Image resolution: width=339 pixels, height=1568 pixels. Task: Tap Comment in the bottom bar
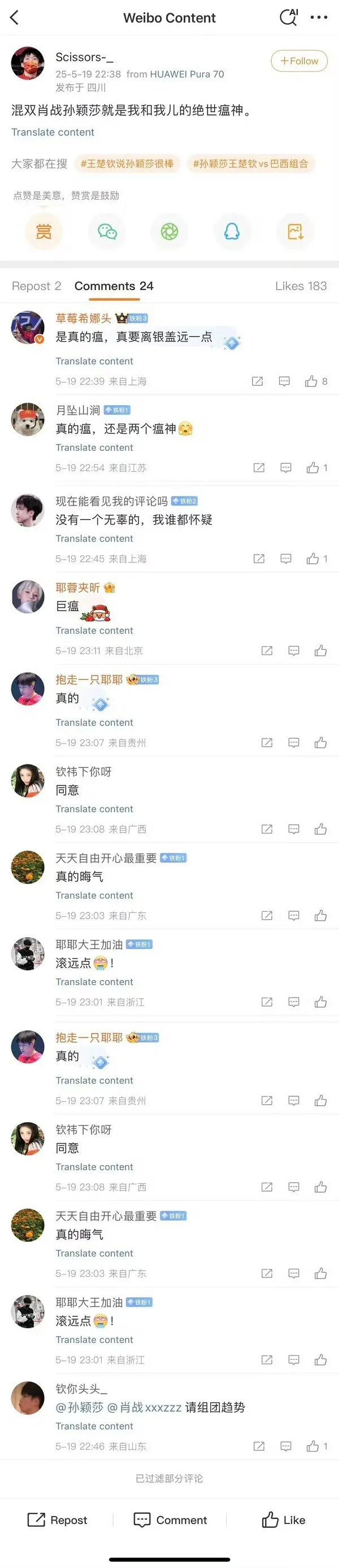[170, 1519]
